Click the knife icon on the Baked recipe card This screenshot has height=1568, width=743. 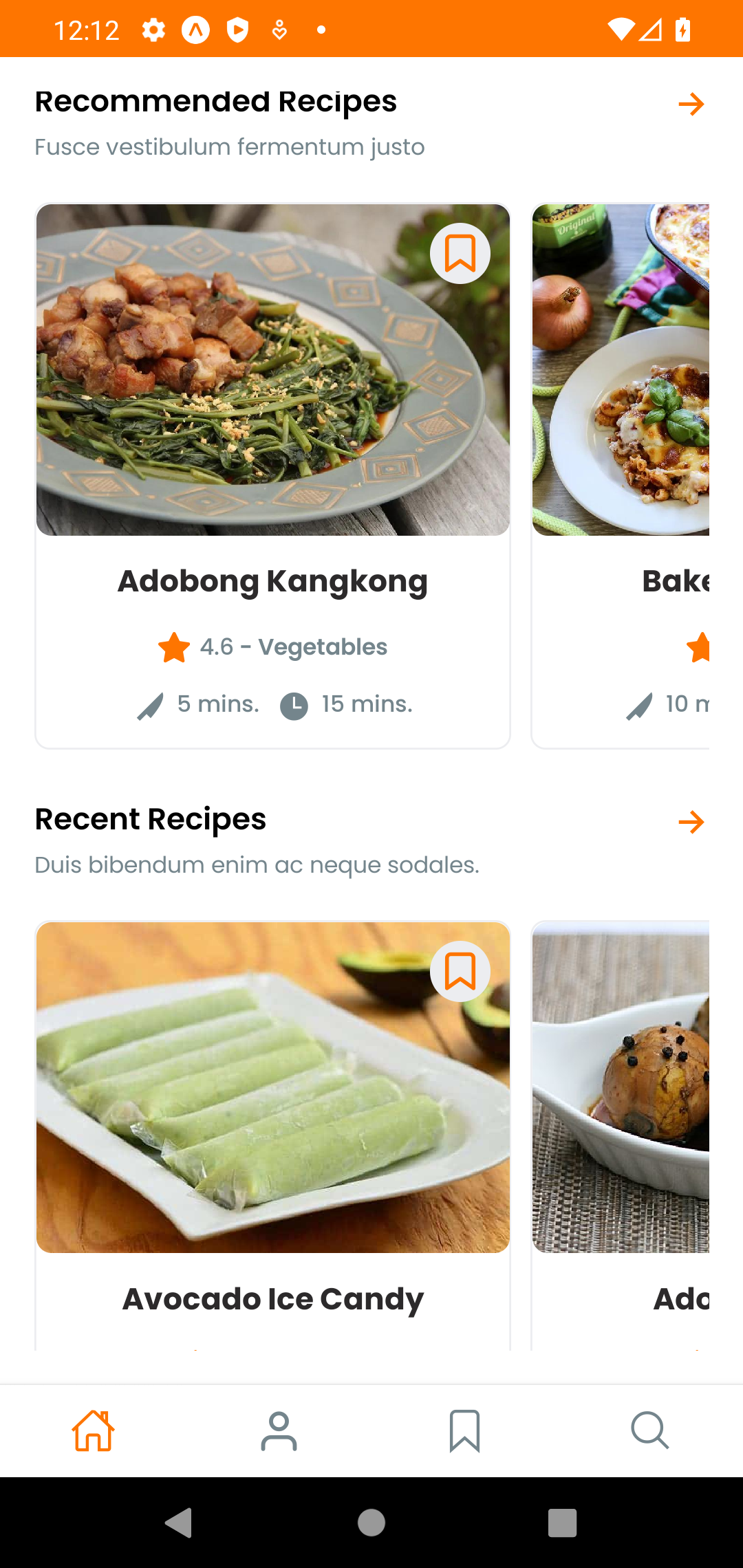640,704
